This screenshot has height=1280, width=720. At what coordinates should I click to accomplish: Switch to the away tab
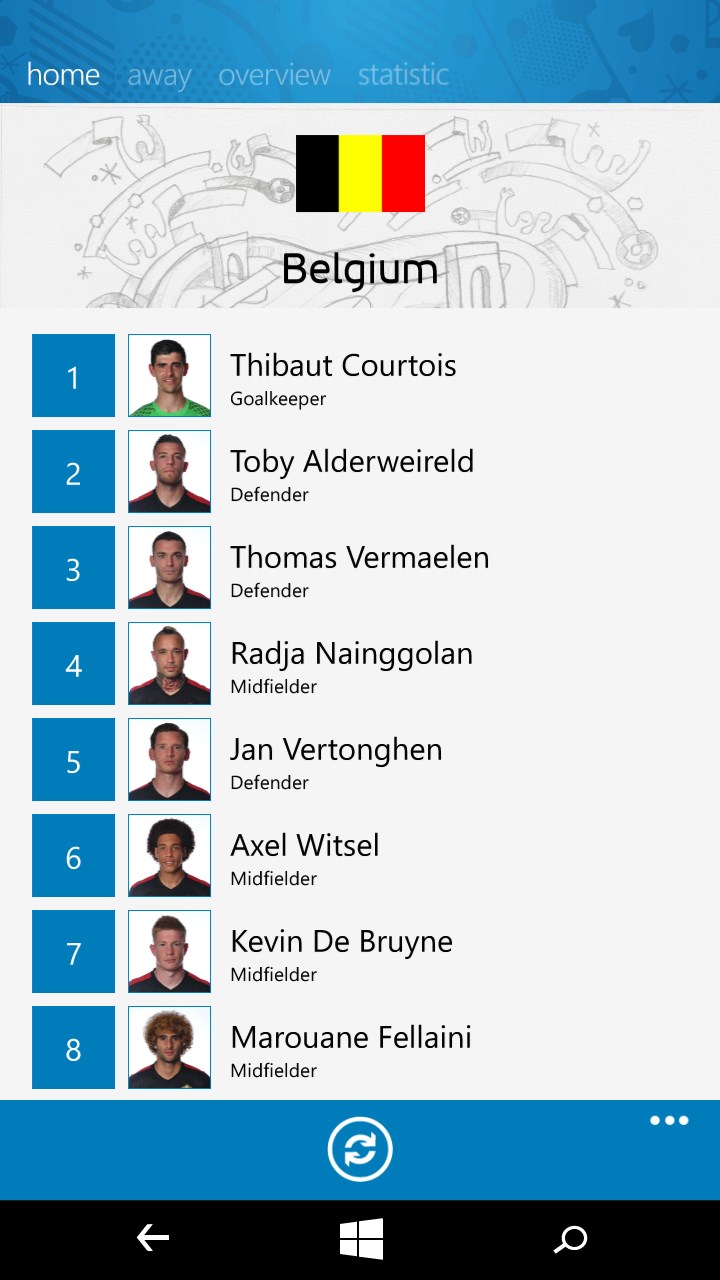coord(159,75)
